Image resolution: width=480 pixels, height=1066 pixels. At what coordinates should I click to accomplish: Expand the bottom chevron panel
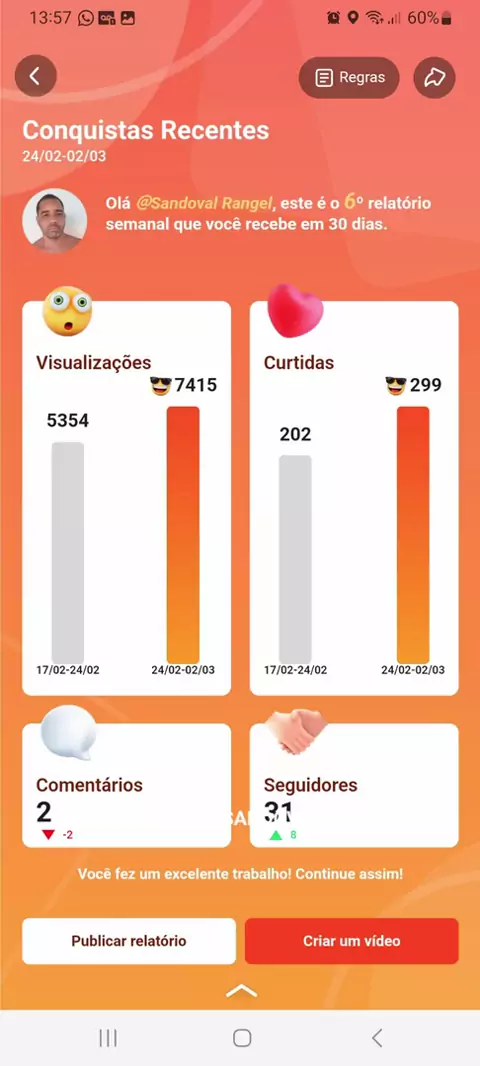[241, 991]
